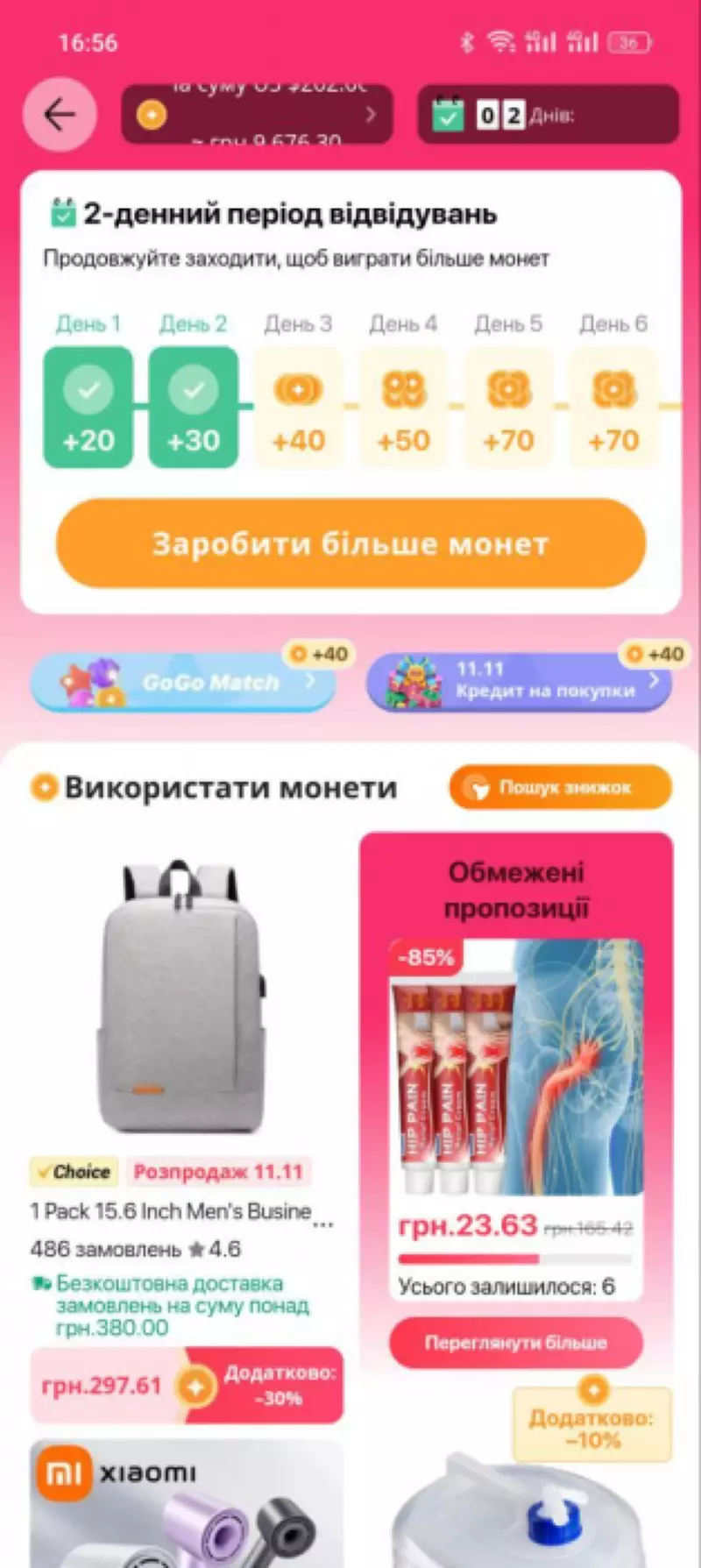Tap the Заробити більше монет button
The width and height of the screenshot is (701, 1568).
click(x=350, y=543)
